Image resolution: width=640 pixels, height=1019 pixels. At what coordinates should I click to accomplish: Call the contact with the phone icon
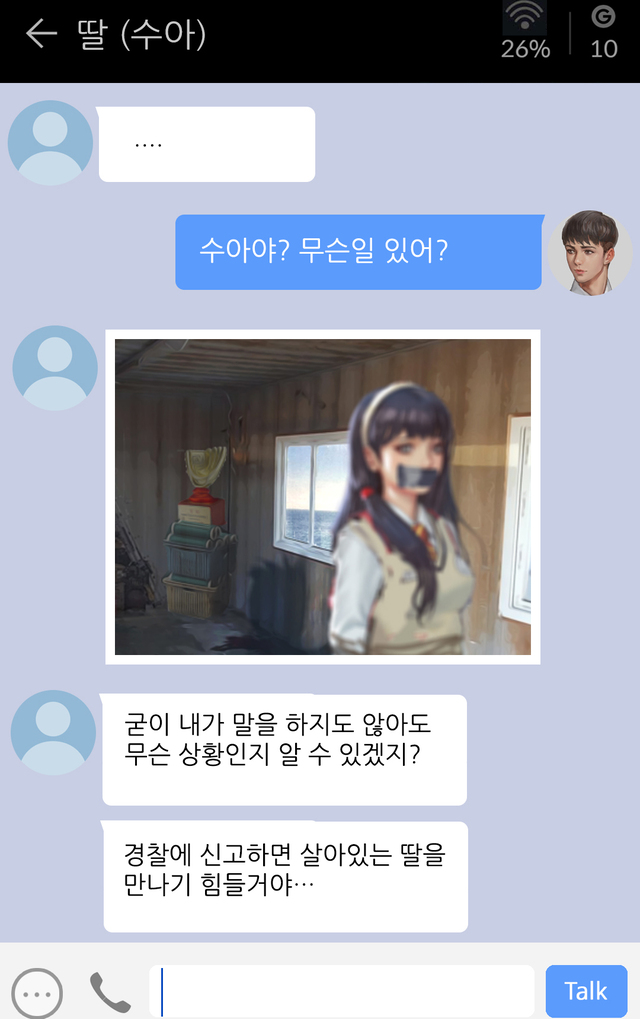coord(110,991)
